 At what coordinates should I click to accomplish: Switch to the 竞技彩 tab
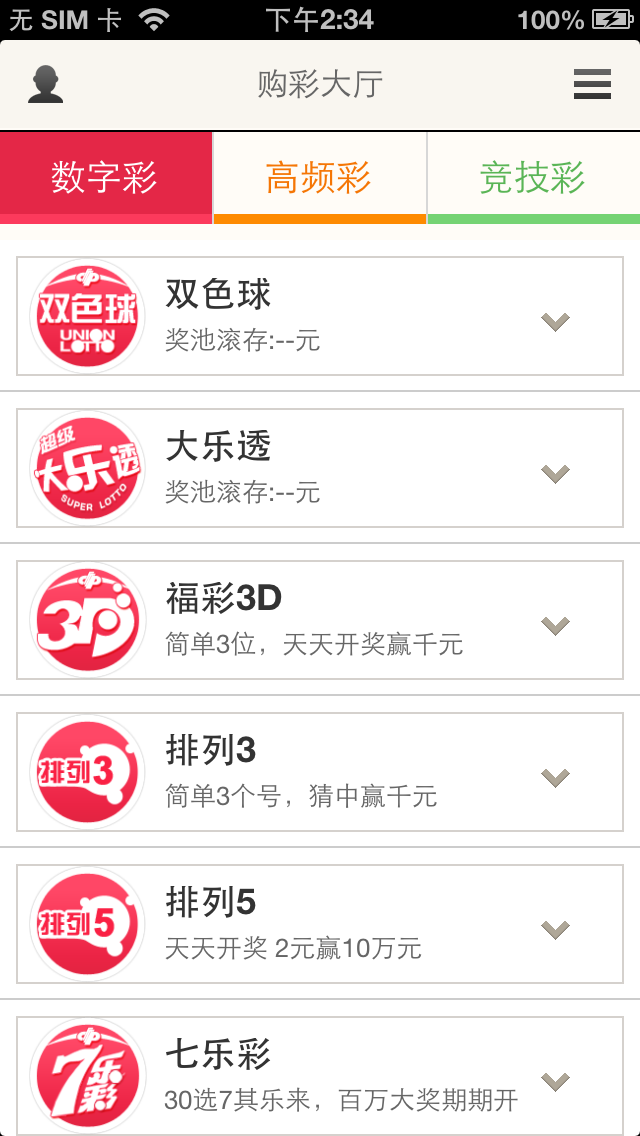pos(533,178)
